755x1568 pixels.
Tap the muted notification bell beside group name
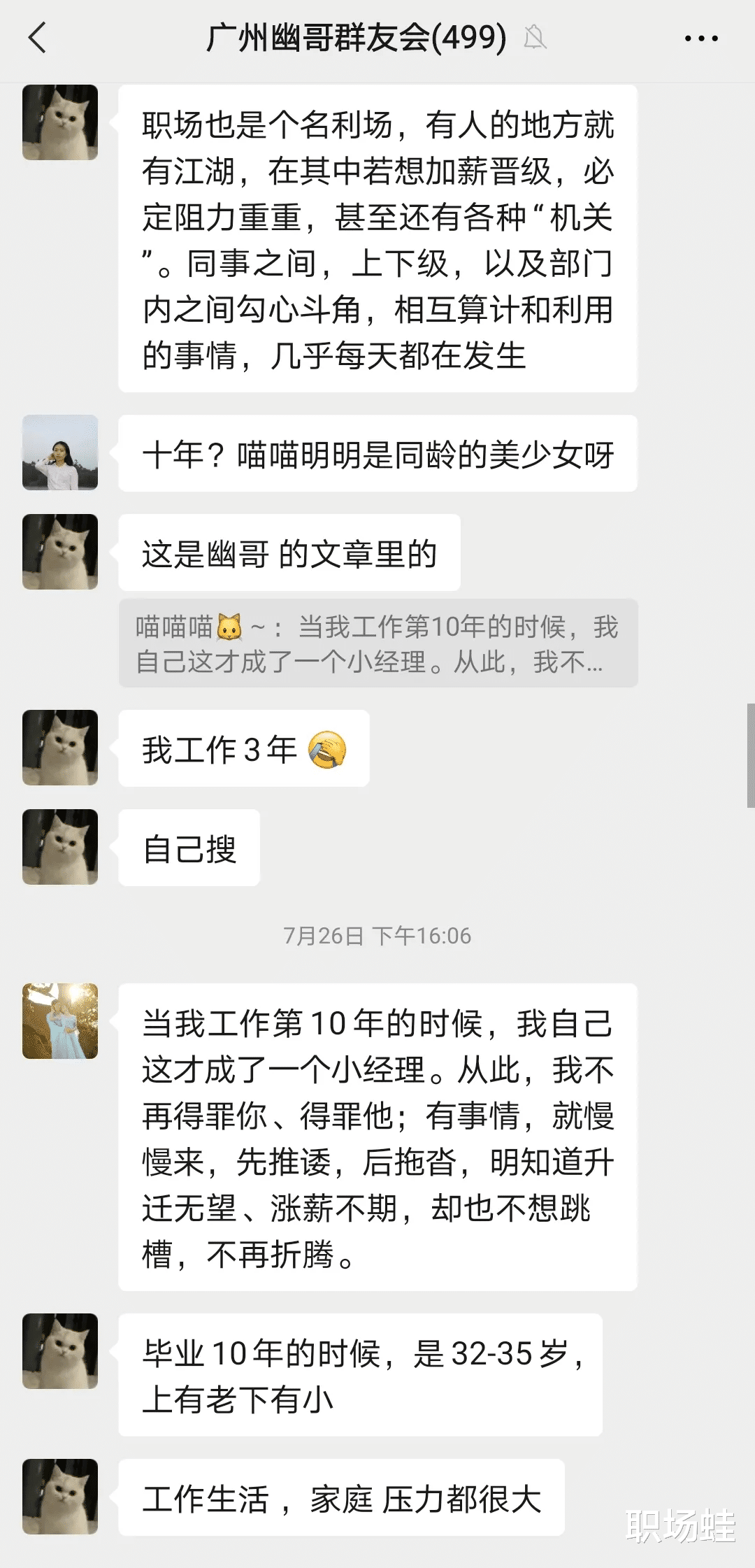tap(534, 38)
